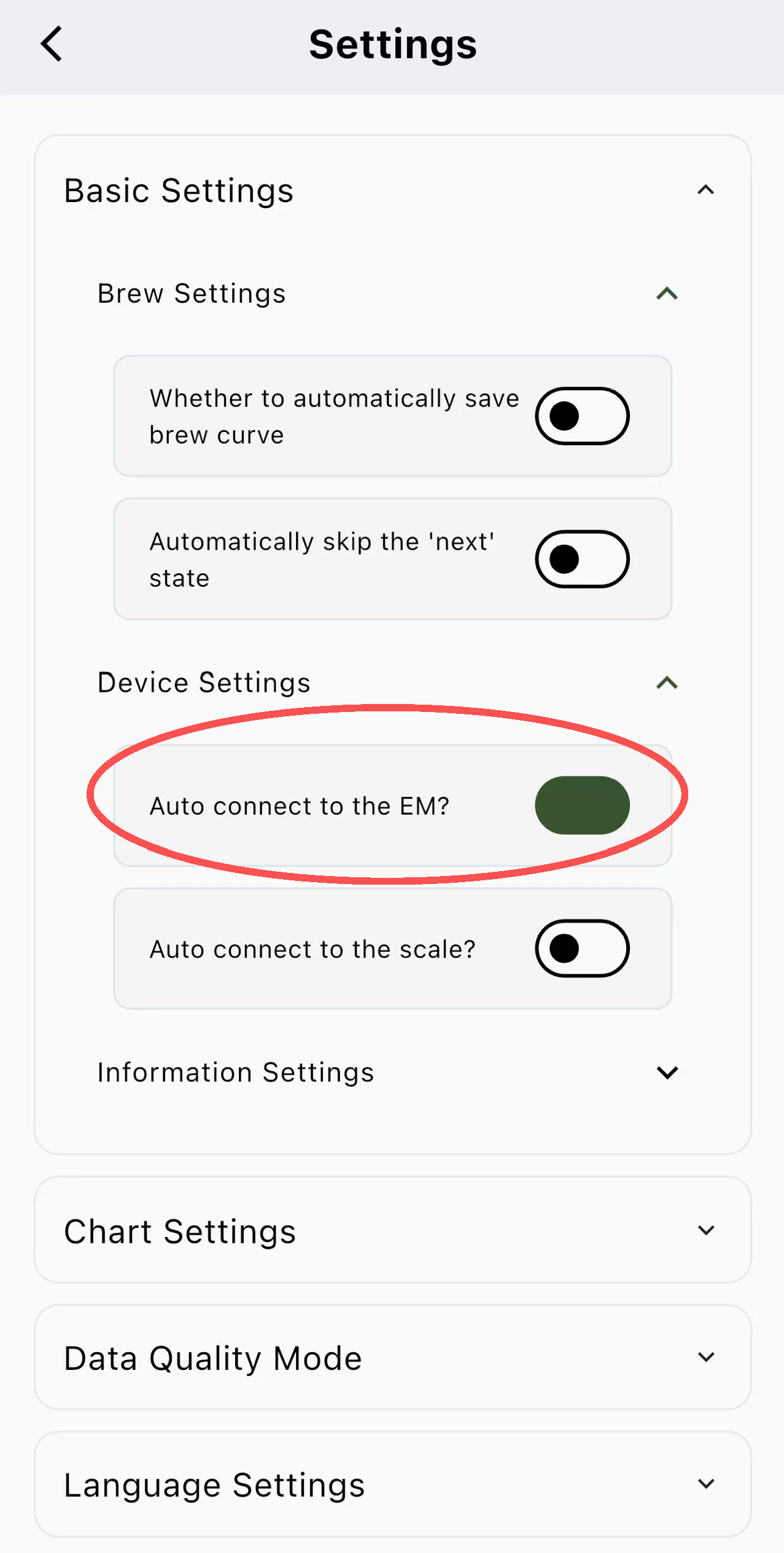Expand the Chart Settings section

pos(705,1230)
